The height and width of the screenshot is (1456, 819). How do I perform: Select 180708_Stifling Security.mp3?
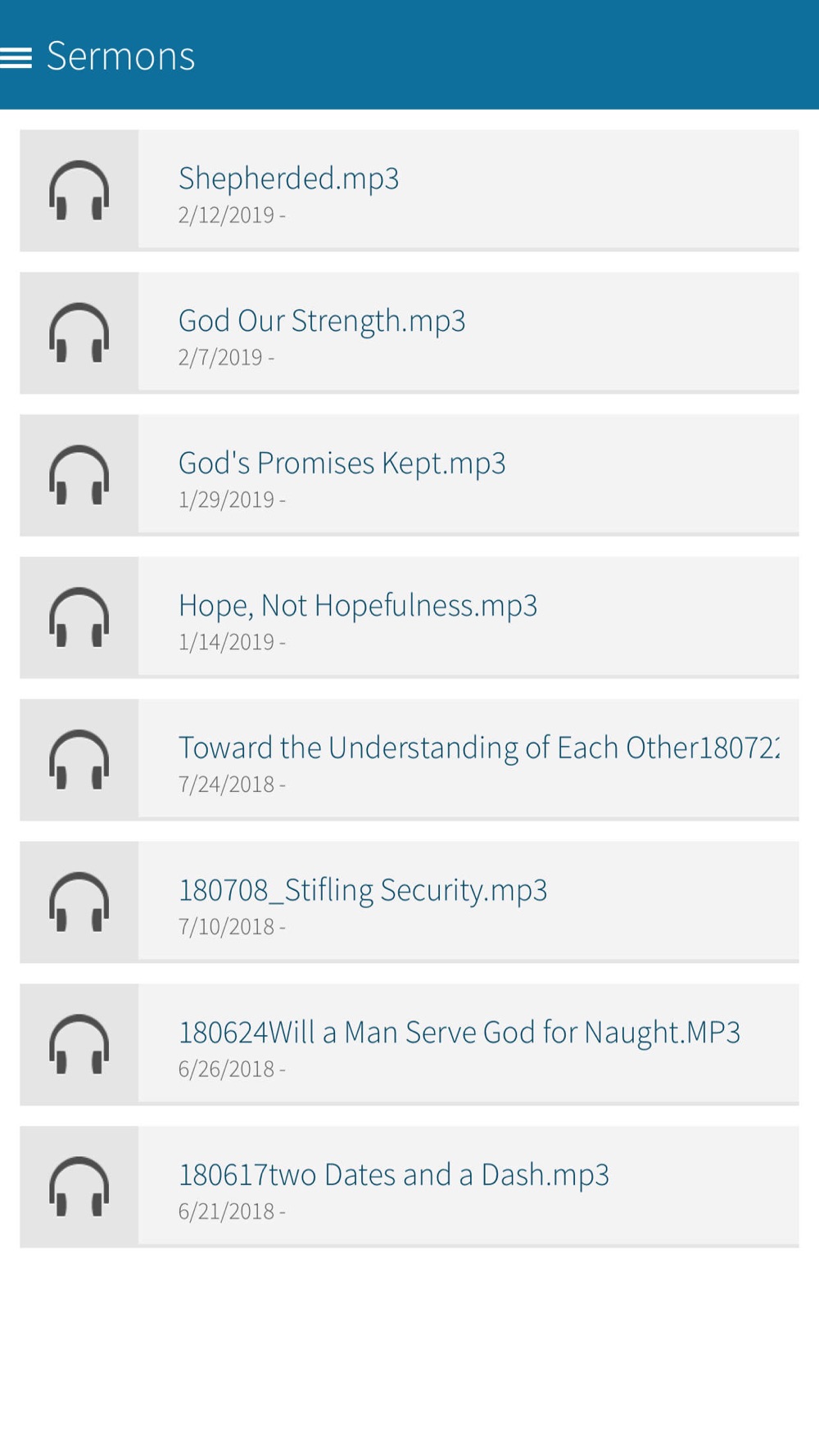coord(409,902)
